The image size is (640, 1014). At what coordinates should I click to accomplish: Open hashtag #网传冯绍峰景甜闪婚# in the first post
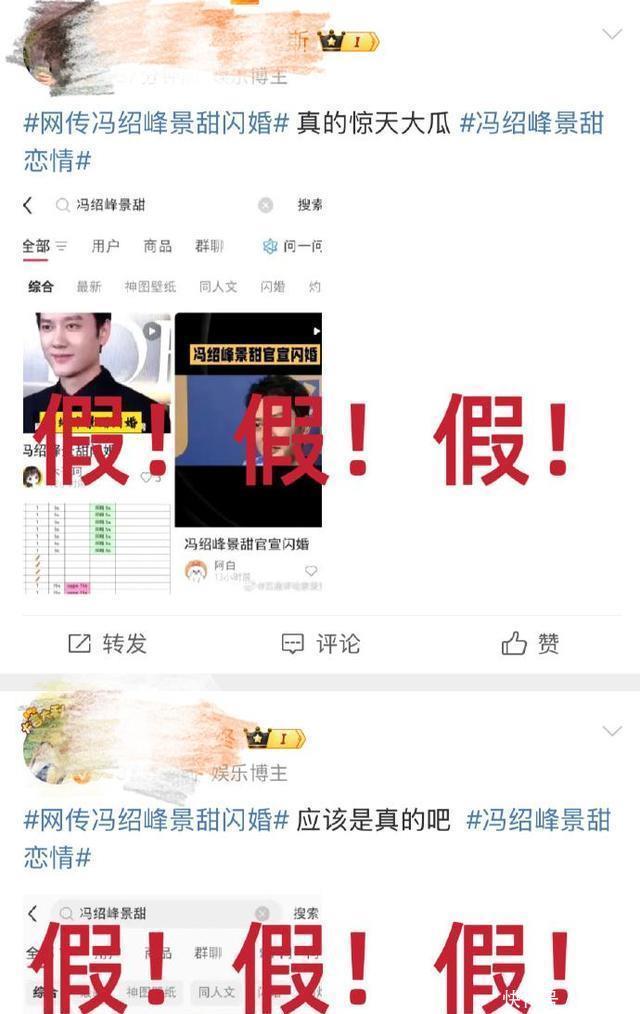click(156, 124)
